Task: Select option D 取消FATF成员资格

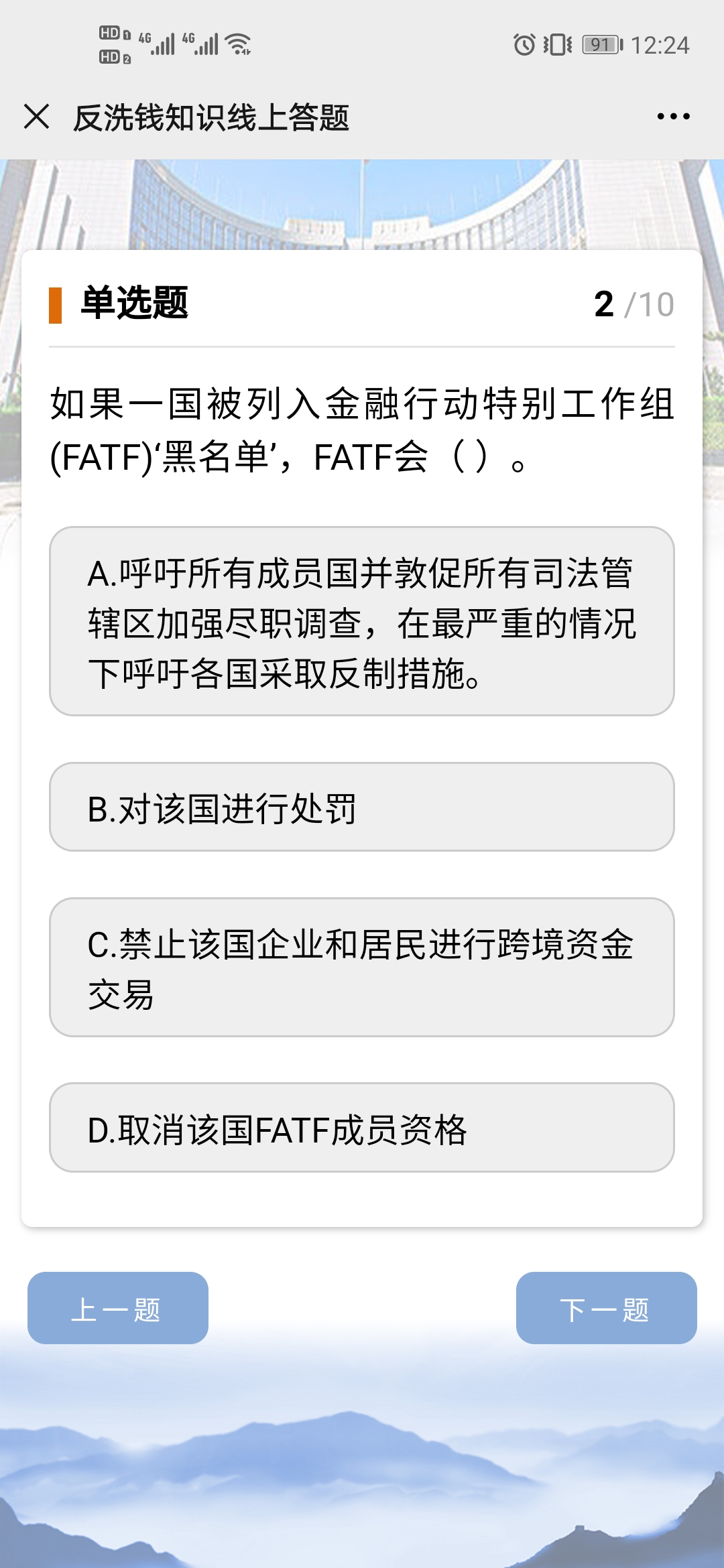Action: 362,1127
